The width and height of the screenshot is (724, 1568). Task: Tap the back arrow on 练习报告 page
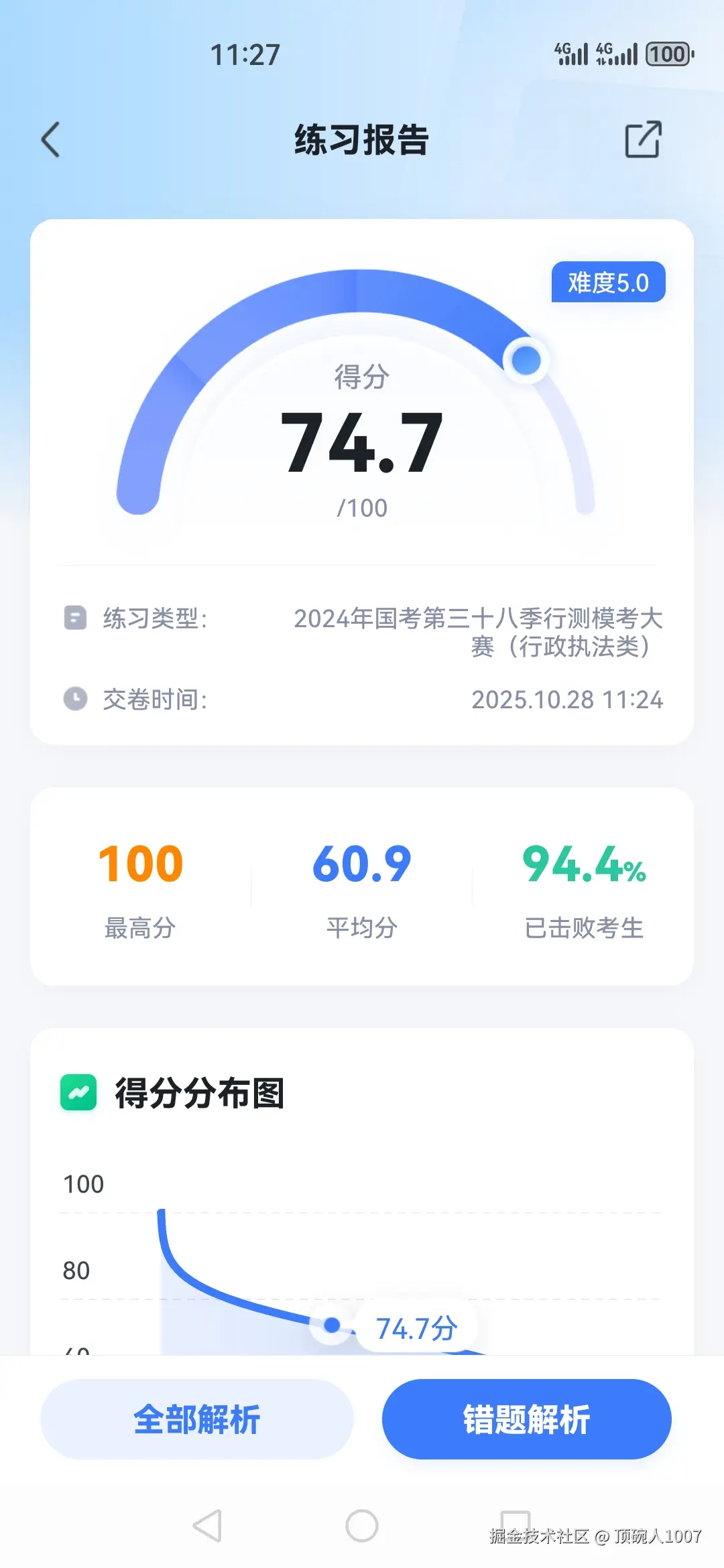[x=49, y=139]
